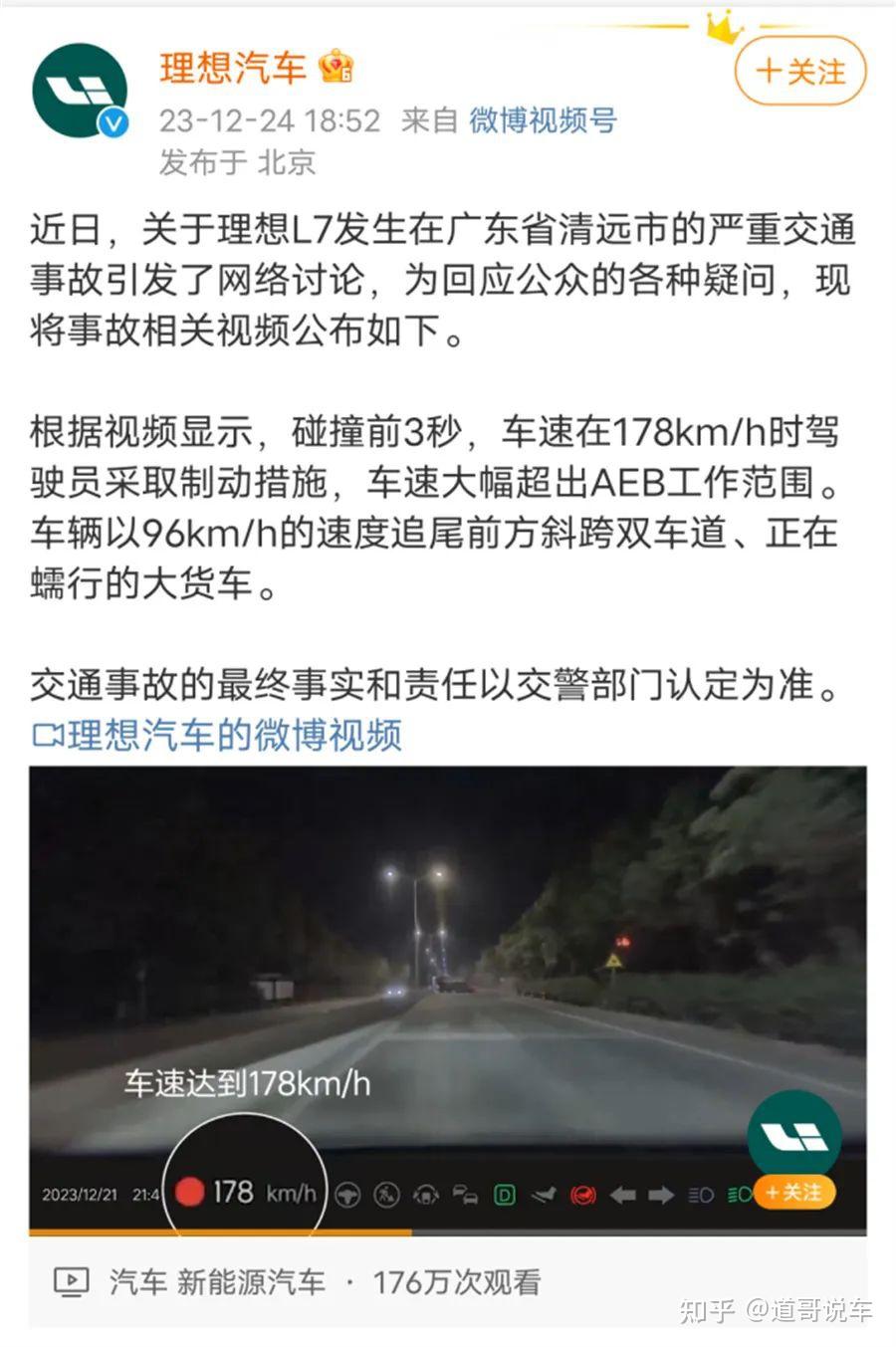
Task: Click the fog lamp indicator icon
Action: tap(739, 1193)
